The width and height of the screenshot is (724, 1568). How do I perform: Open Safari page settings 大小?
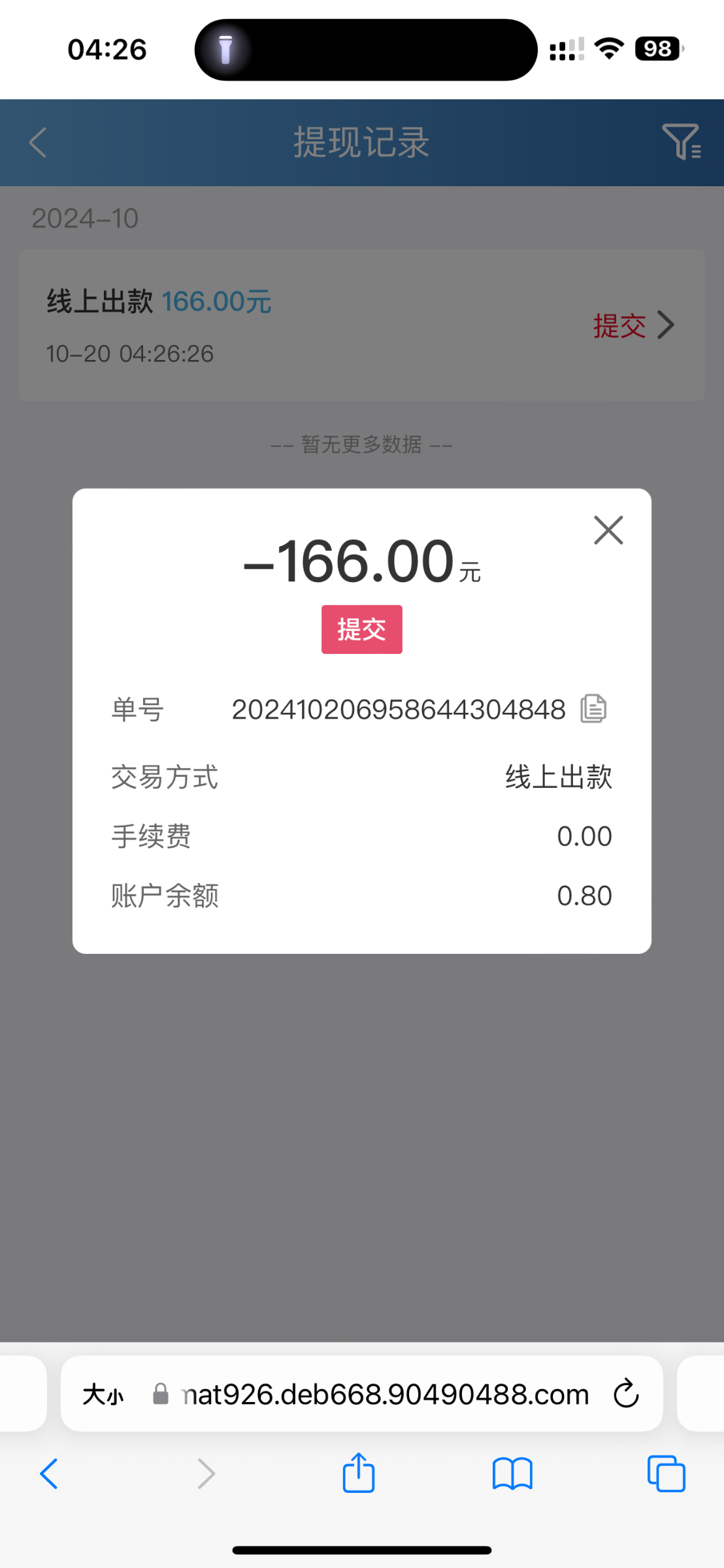click(103, 1395)
